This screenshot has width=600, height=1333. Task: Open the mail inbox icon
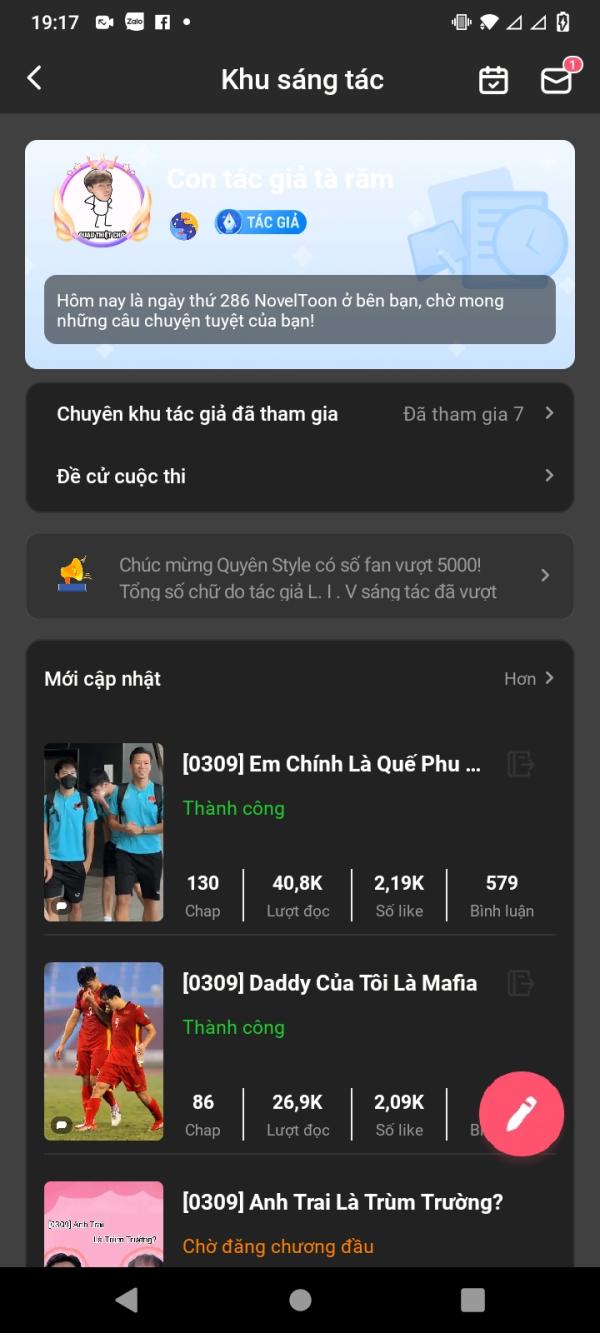[556, 80]
